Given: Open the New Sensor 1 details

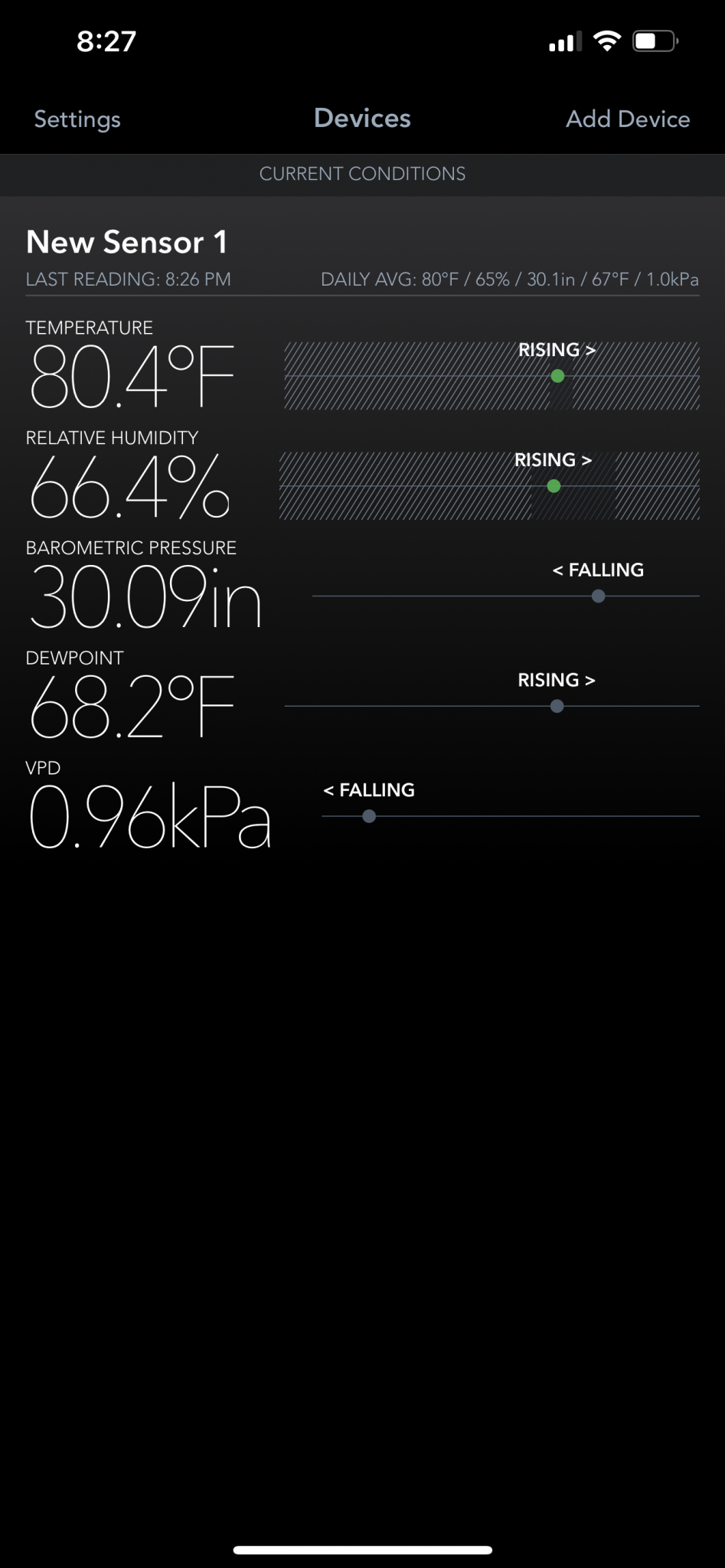Looking at the screenshot, I should [x=127, y=243].
